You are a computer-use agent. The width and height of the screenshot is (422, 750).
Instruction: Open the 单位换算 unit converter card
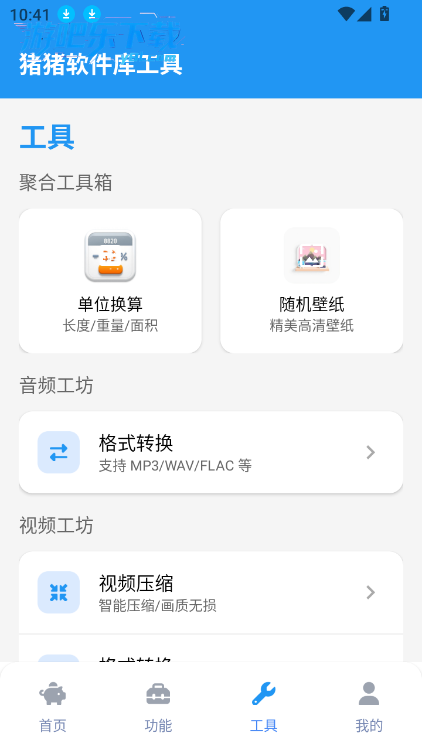point(110,281)
